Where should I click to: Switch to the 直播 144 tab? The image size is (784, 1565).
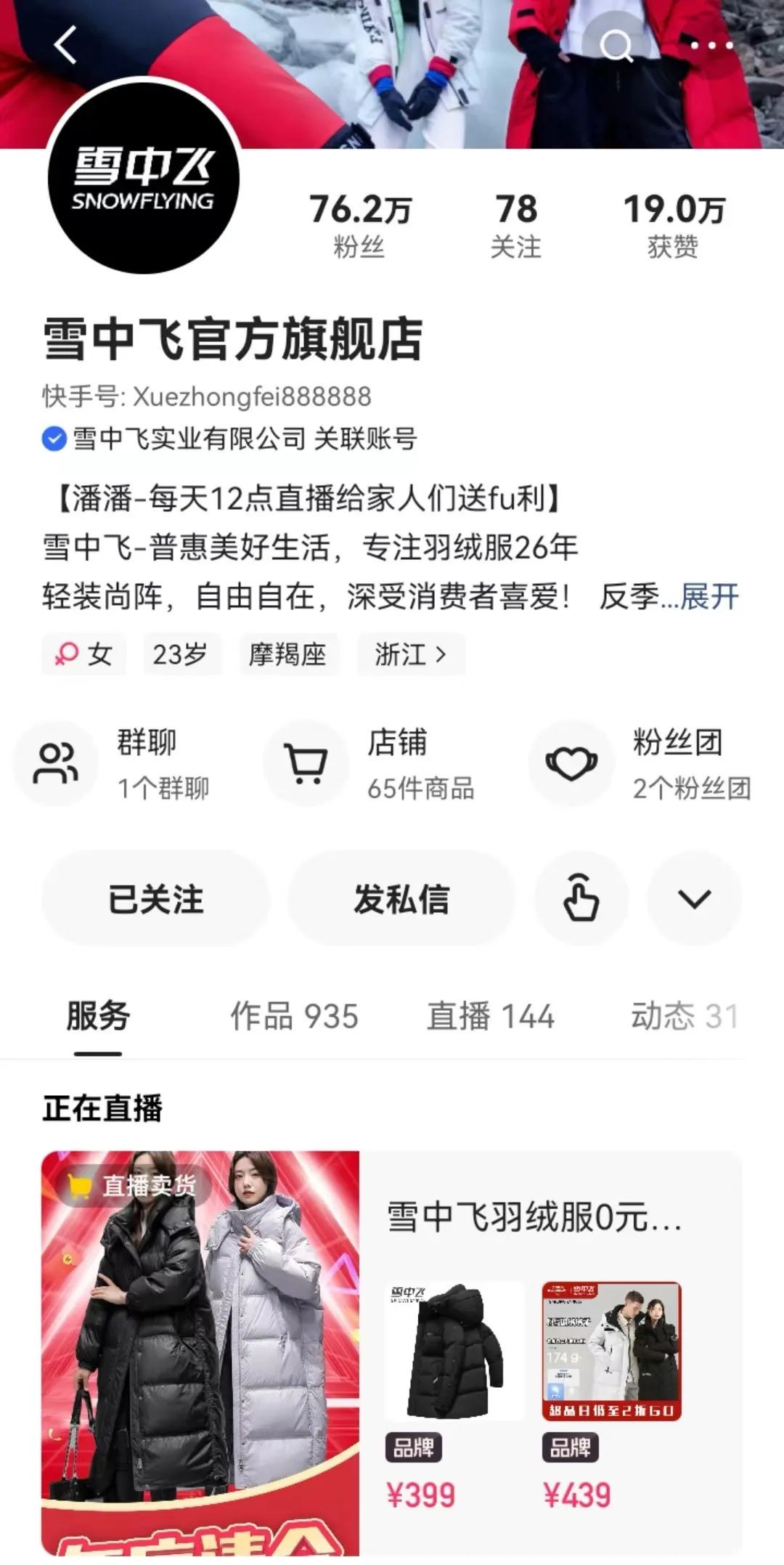pos(490,1016)
